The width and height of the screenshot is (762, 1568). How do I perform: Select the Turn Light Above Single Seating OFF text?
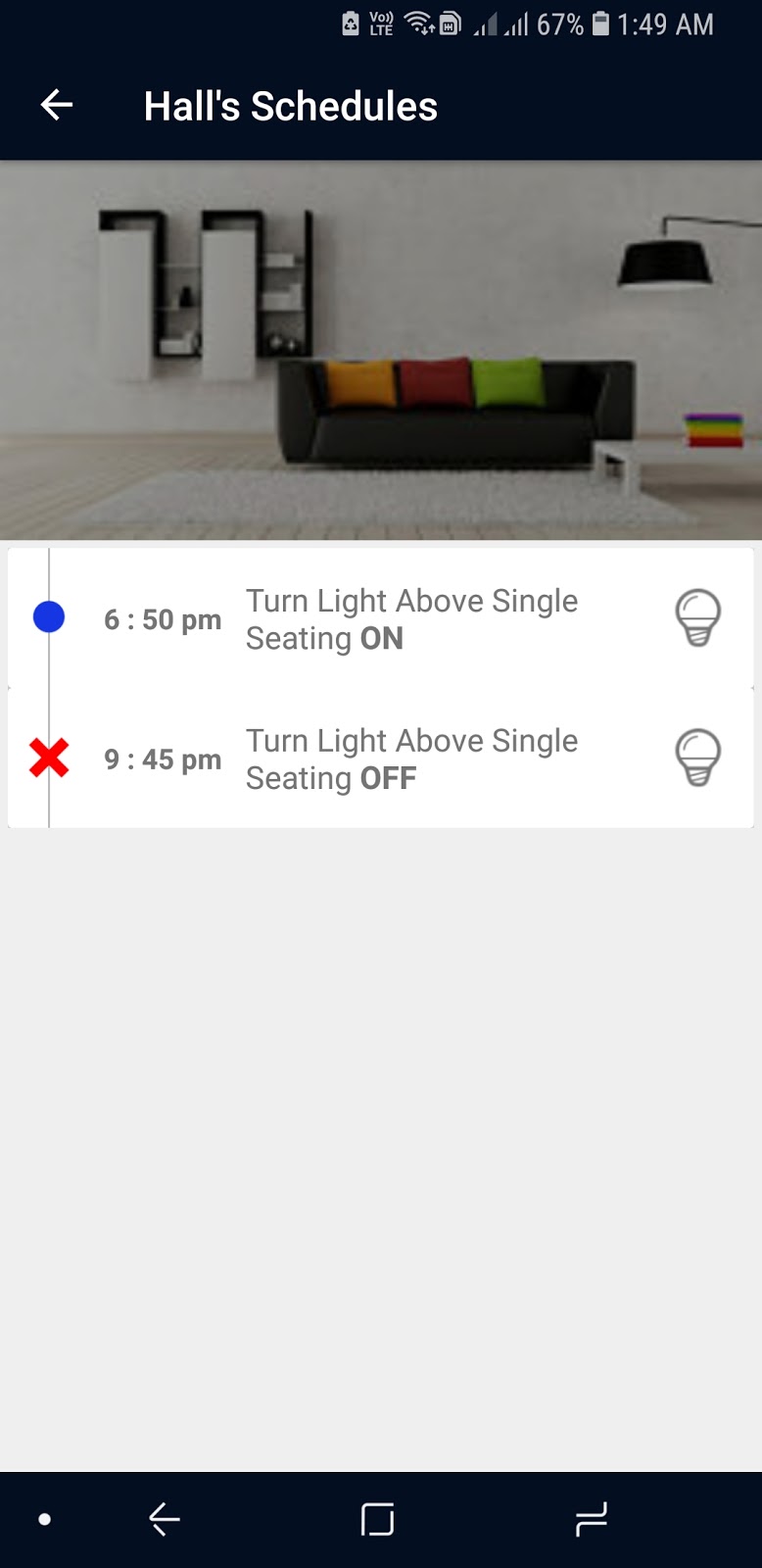(x=412, y=759)
